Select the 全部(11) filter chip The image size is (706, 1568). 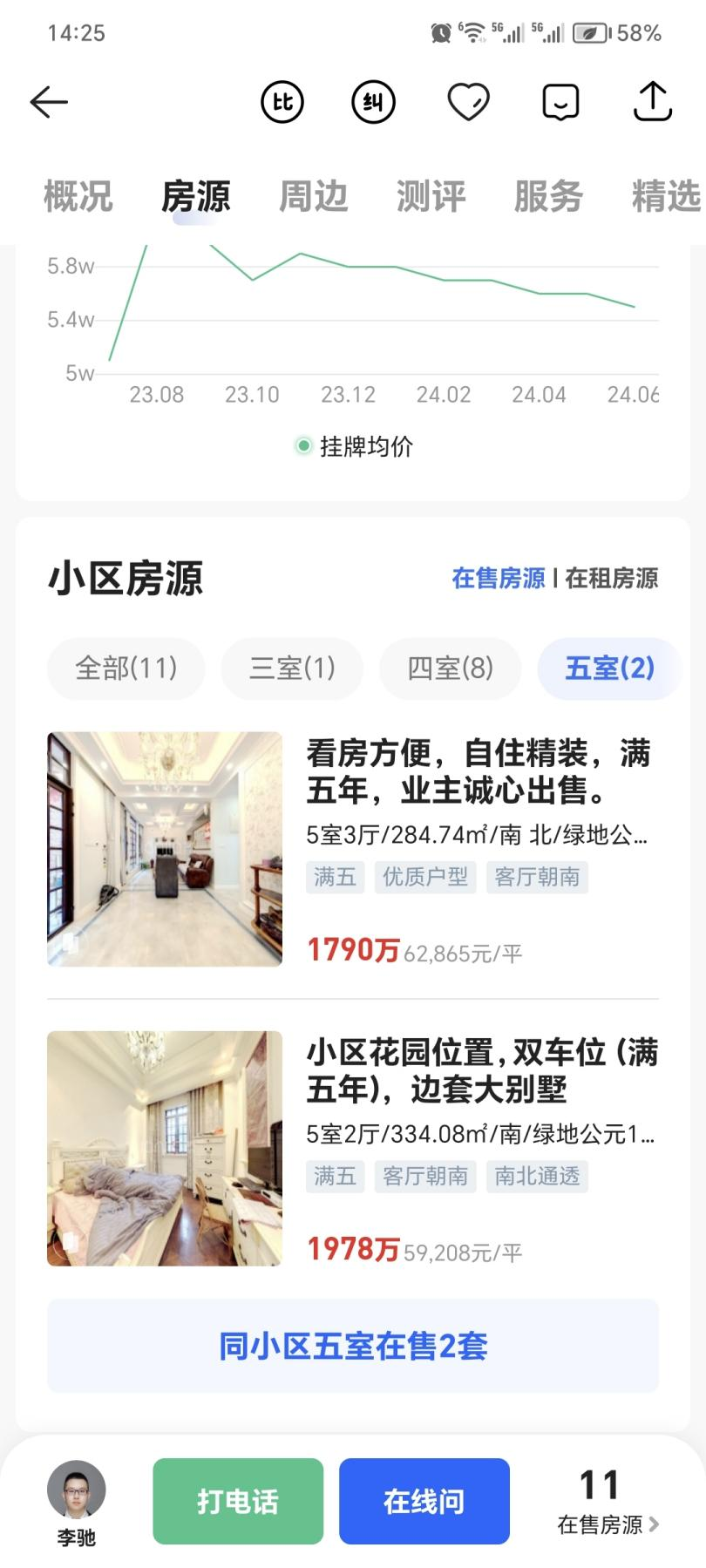point(126,668)
